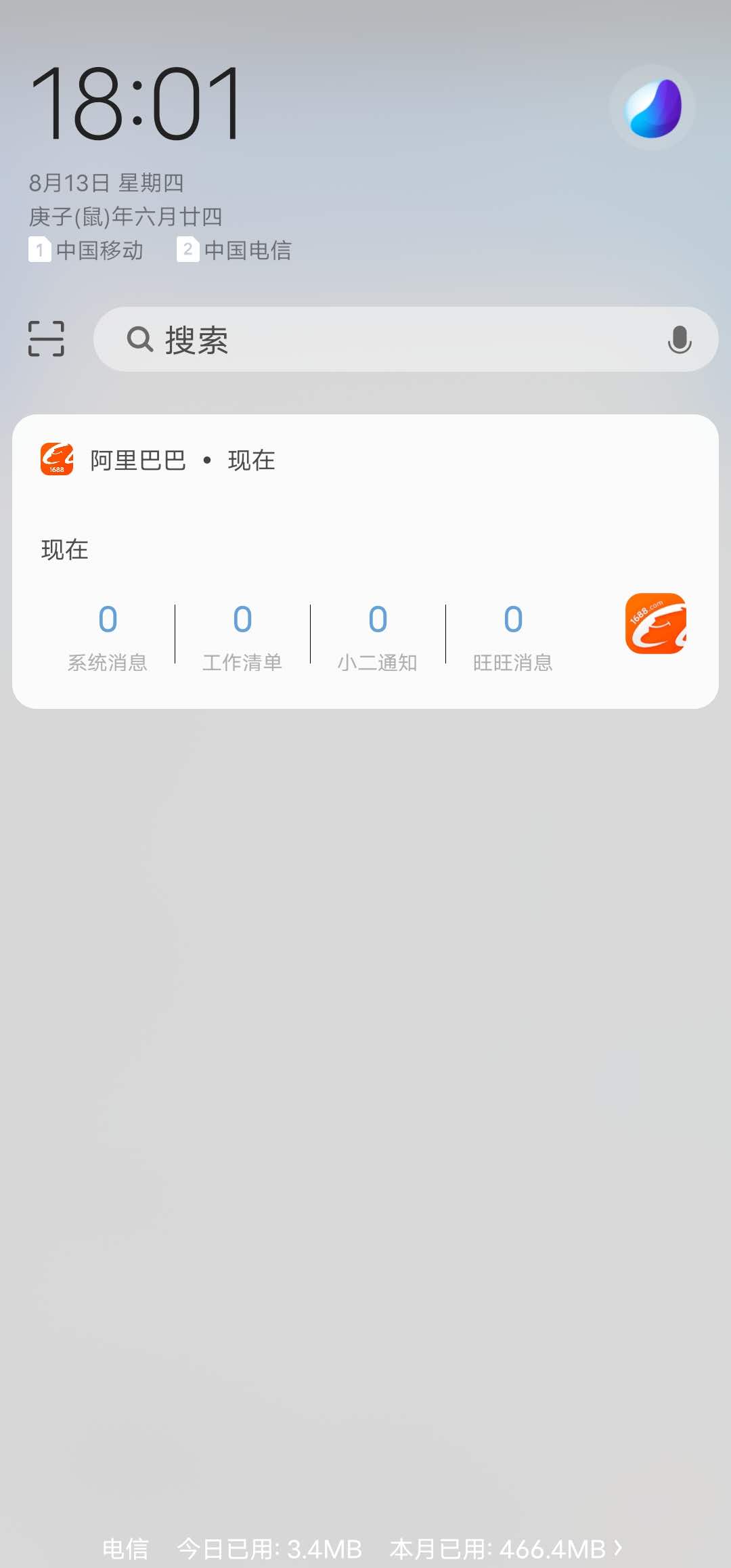Open the scan code icon

46,339
